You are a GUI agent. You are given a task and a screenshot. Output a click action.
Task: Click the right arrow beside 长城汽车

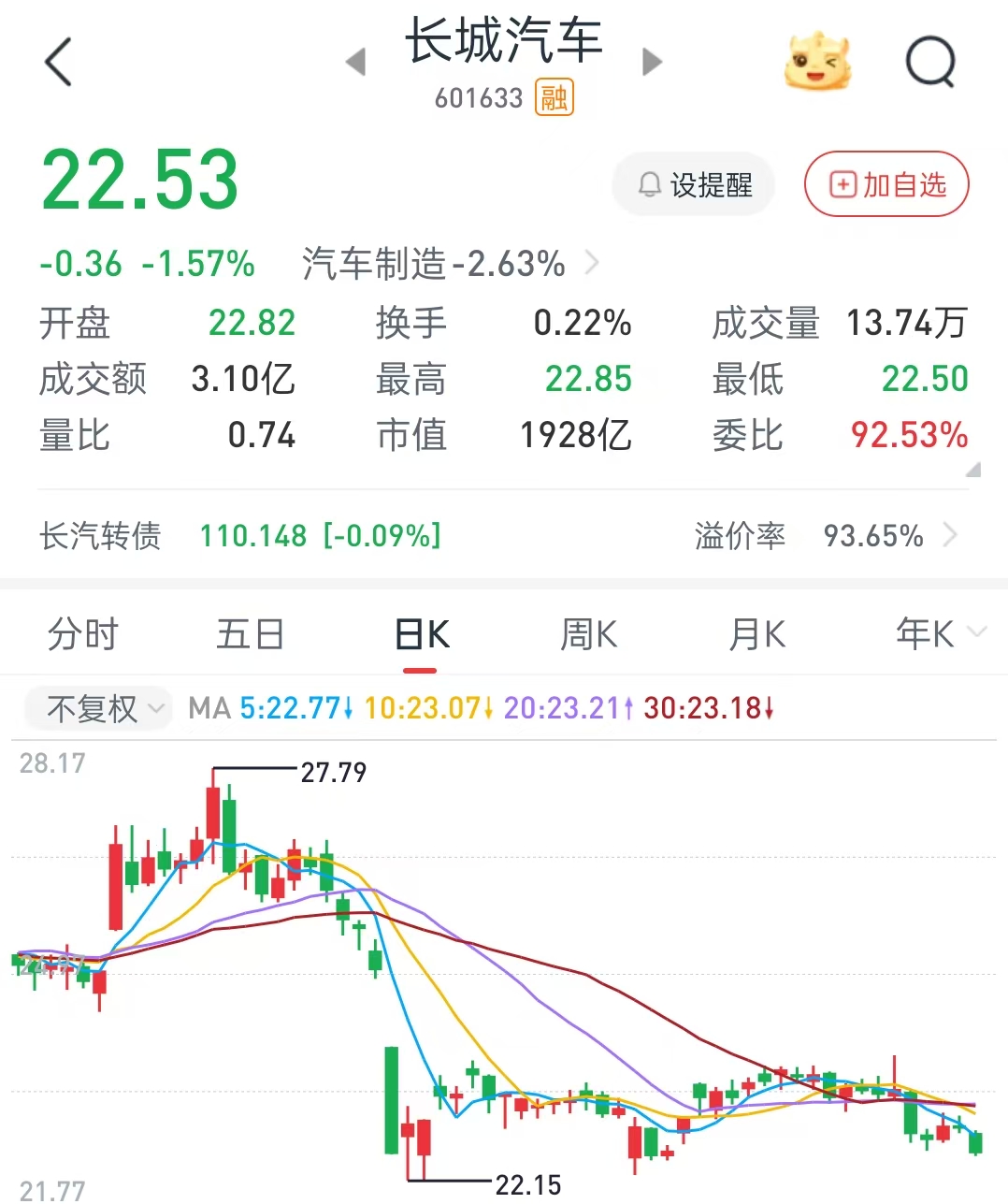(652, 62)
